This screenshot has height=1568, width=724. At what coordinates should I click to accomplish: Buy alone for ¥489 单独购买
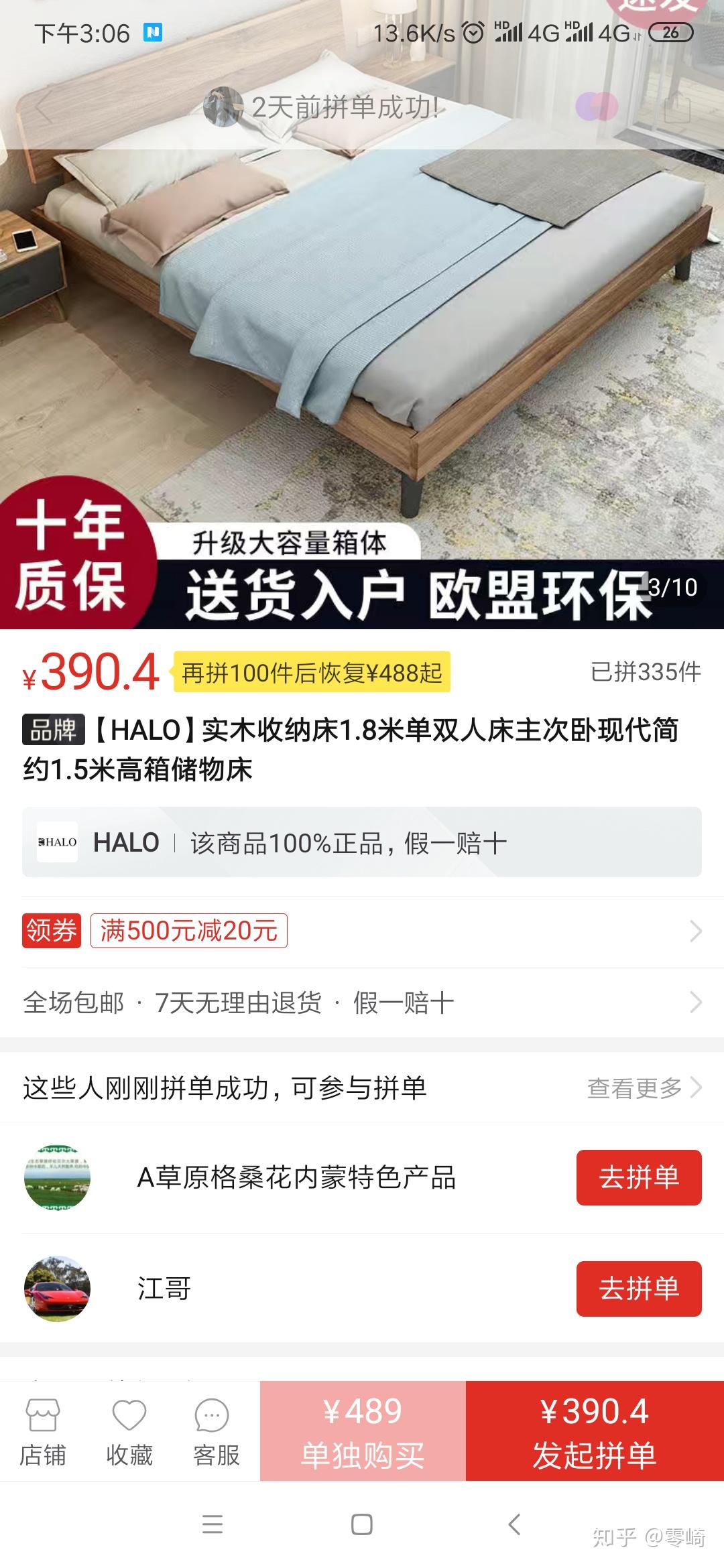coord(363,1431)
